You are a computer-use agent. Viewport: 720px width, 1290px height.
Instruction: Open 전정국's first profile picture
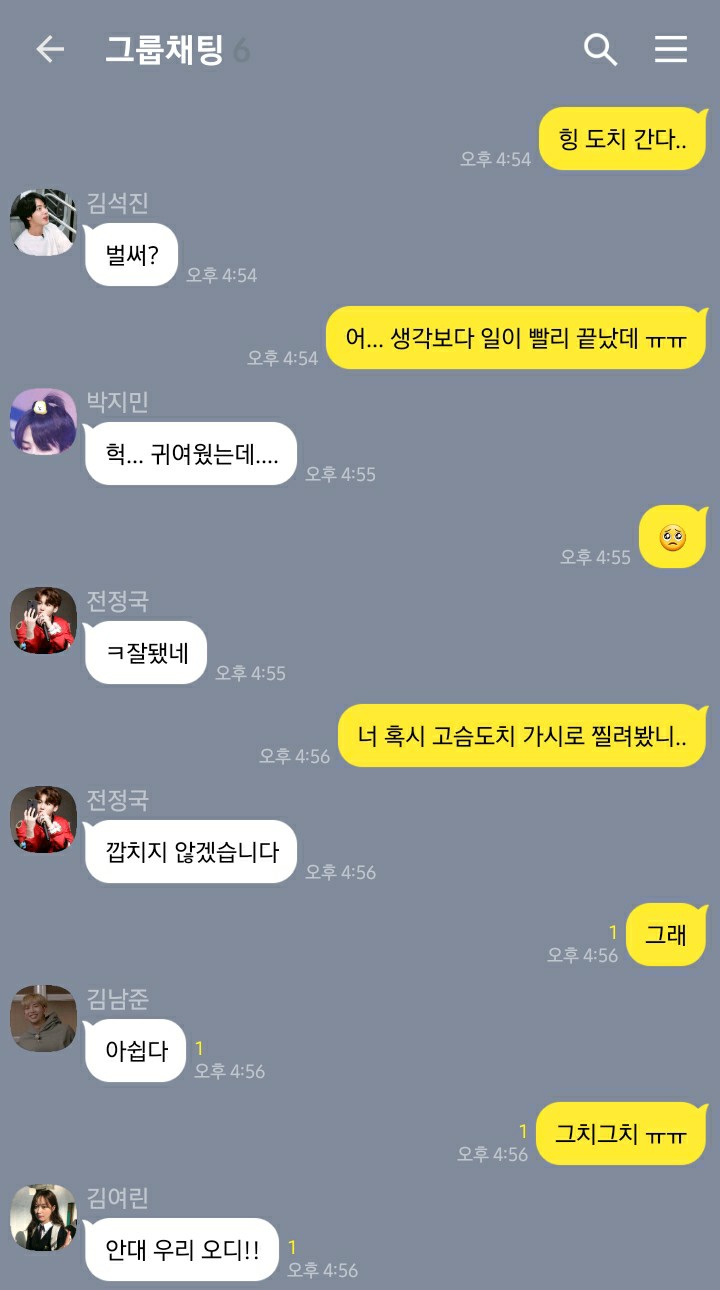[x=42, y=620]
